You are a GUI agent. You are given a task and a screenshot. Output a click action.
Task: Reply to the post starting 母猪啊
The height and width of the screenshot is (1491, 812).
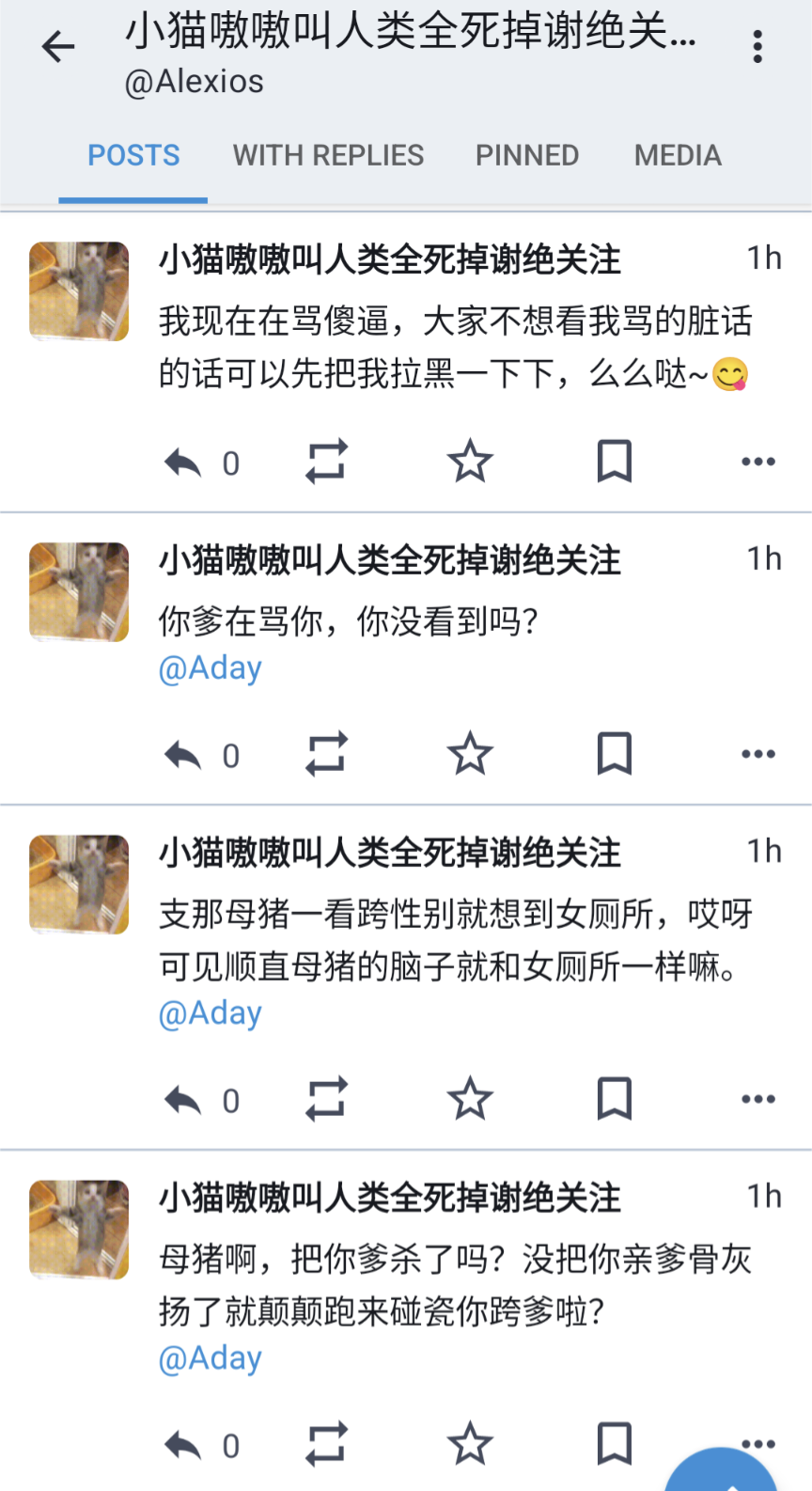[183, 1445]
